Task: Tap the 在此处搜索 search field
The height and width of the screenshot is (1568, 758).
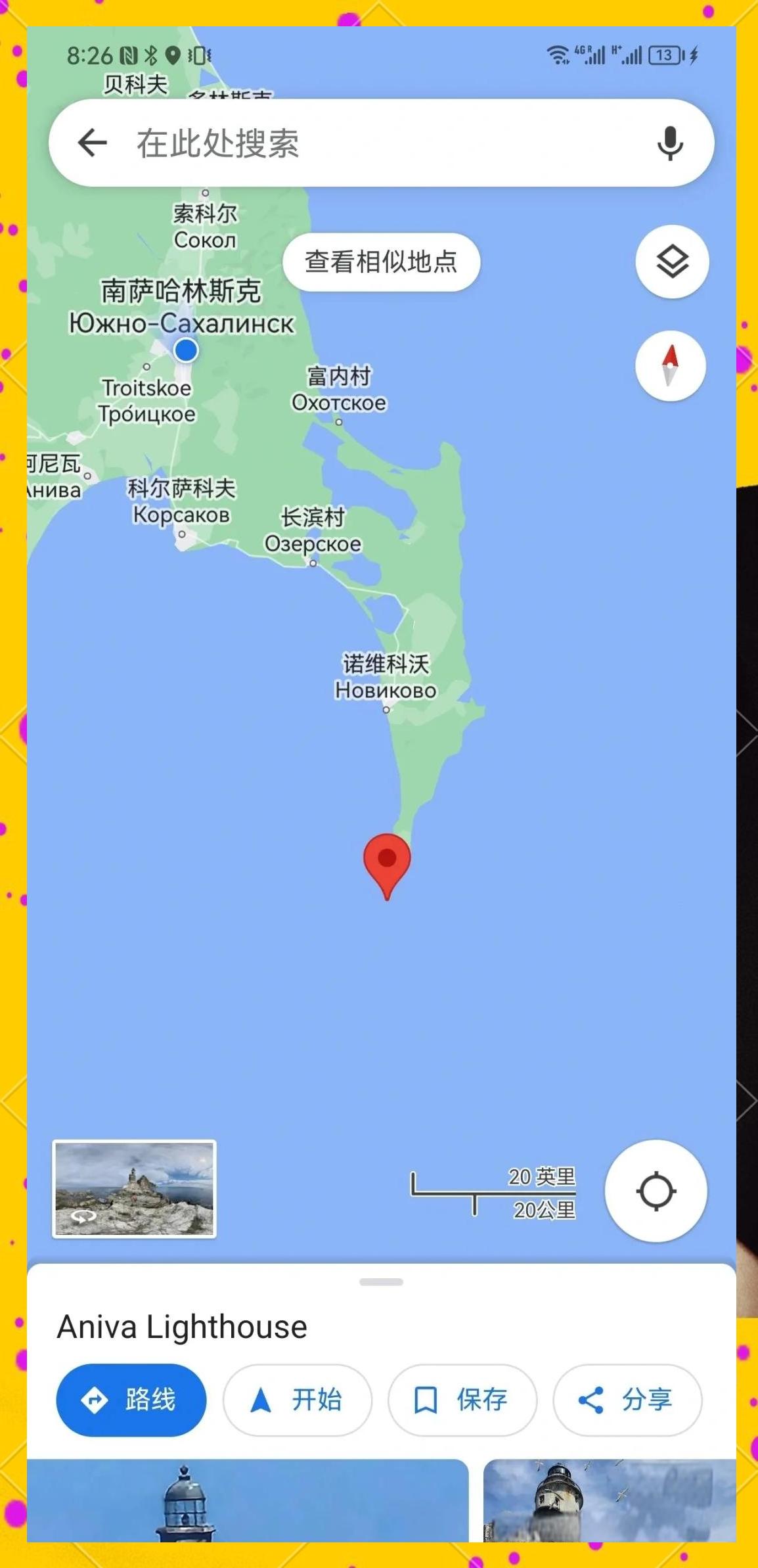Action: (x=368, y=143)
